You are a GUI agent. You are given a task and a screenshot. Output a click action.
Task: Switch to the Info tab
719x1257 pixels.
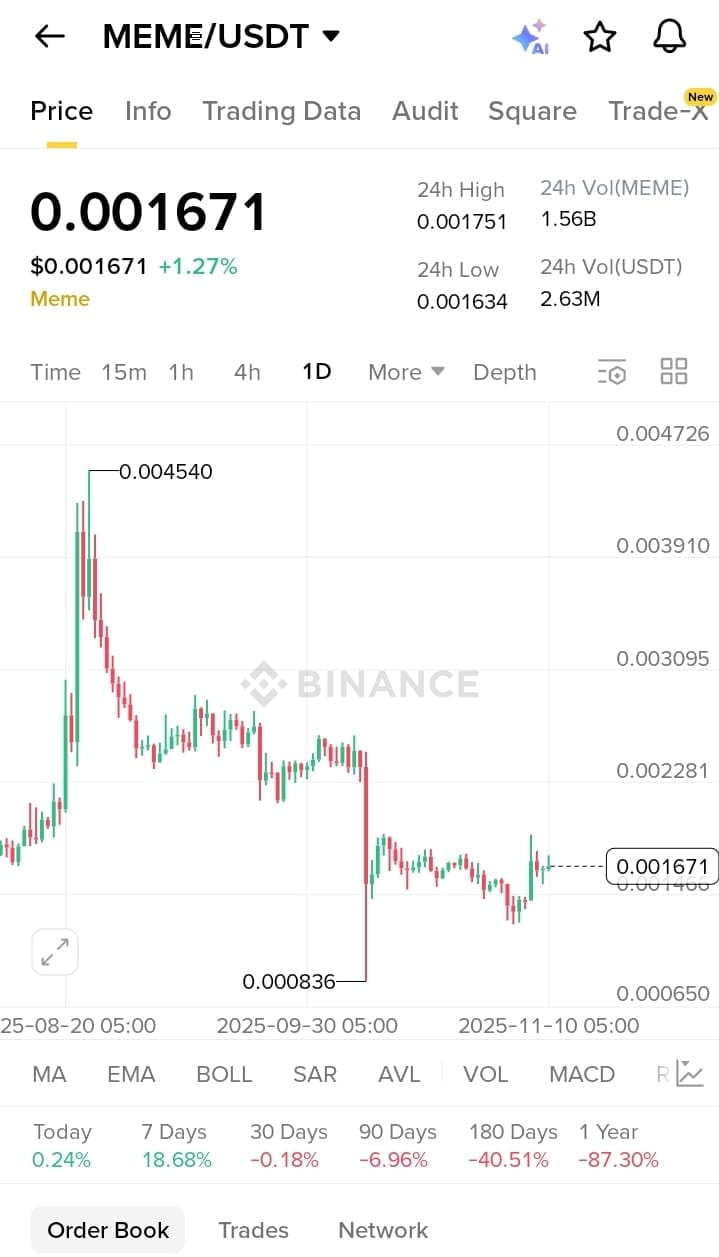148,111
